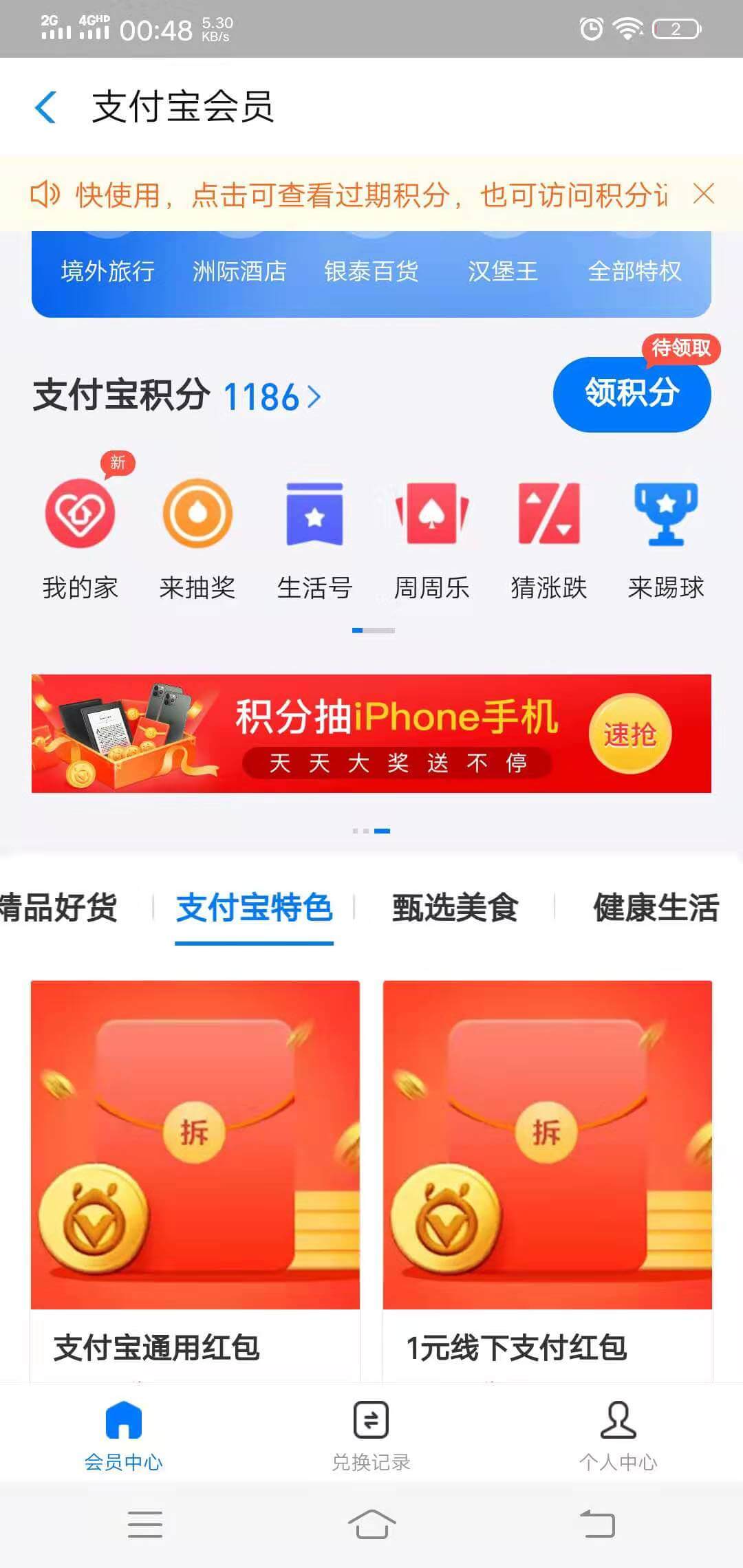
Task: Open 来抽奖 lottery shortcut
Action: point(197,534)
